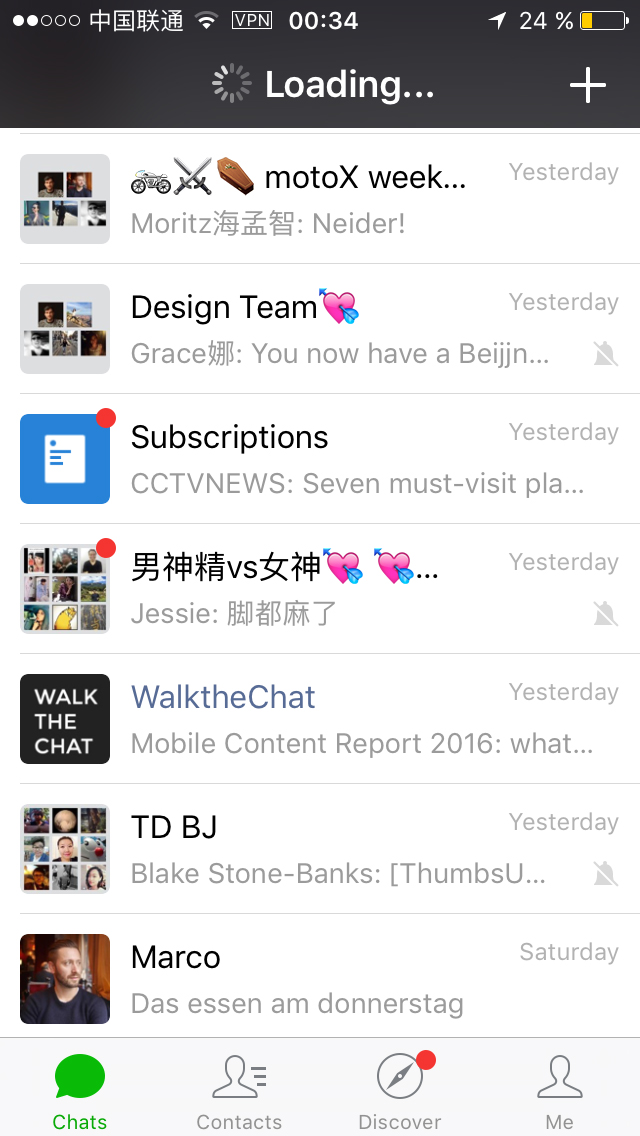Open the Subscriptions folder

pos(320,459)
